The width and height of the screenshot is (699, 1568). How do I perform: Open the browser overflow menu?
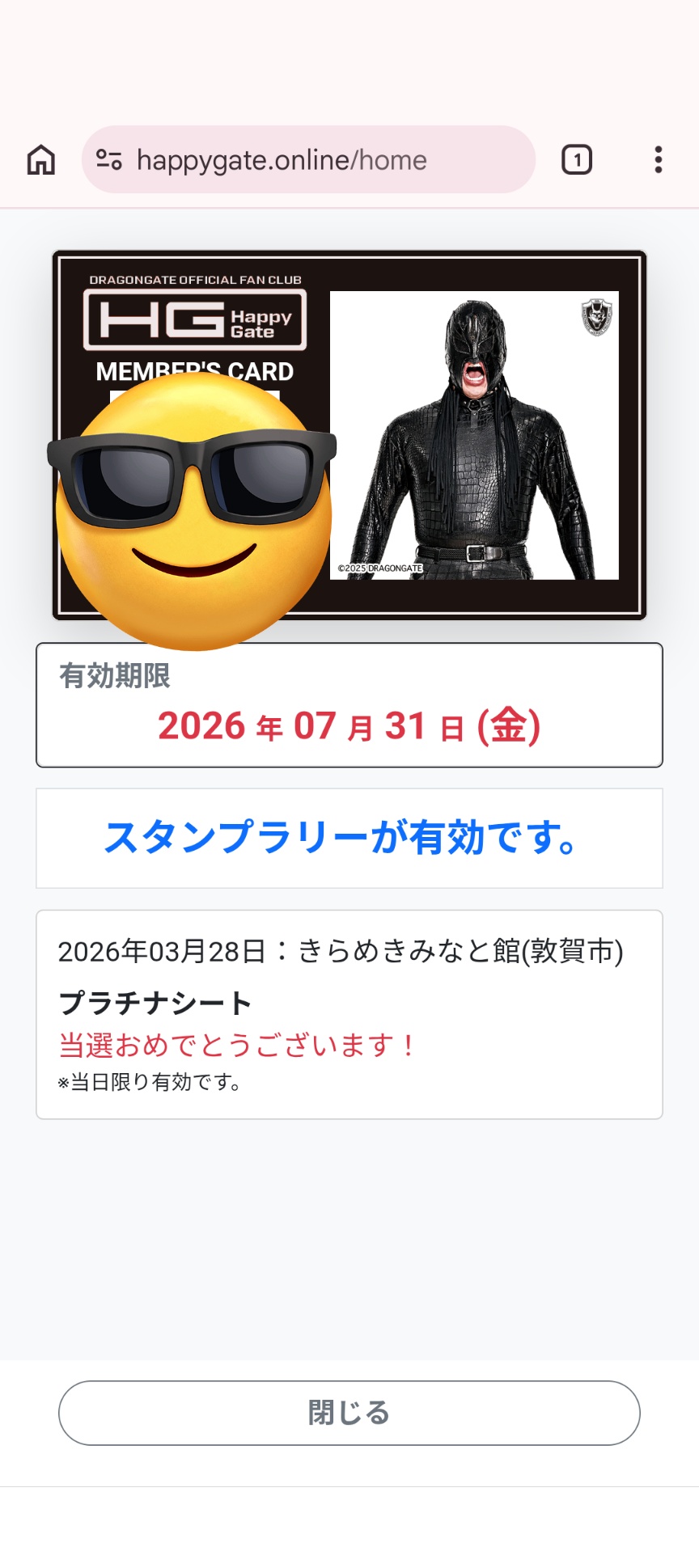click(659, 160)
